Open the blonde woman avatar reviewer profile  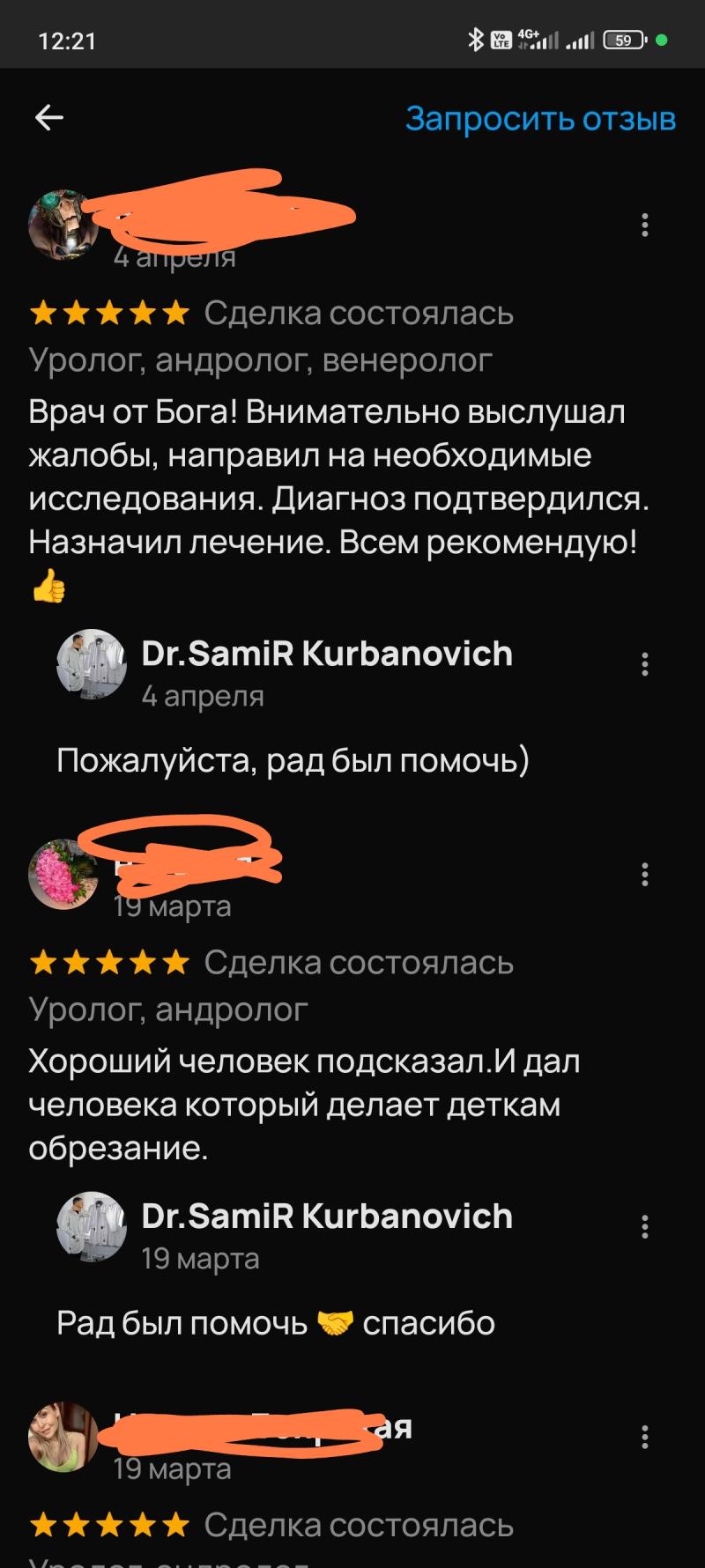tap(63, 1437)
